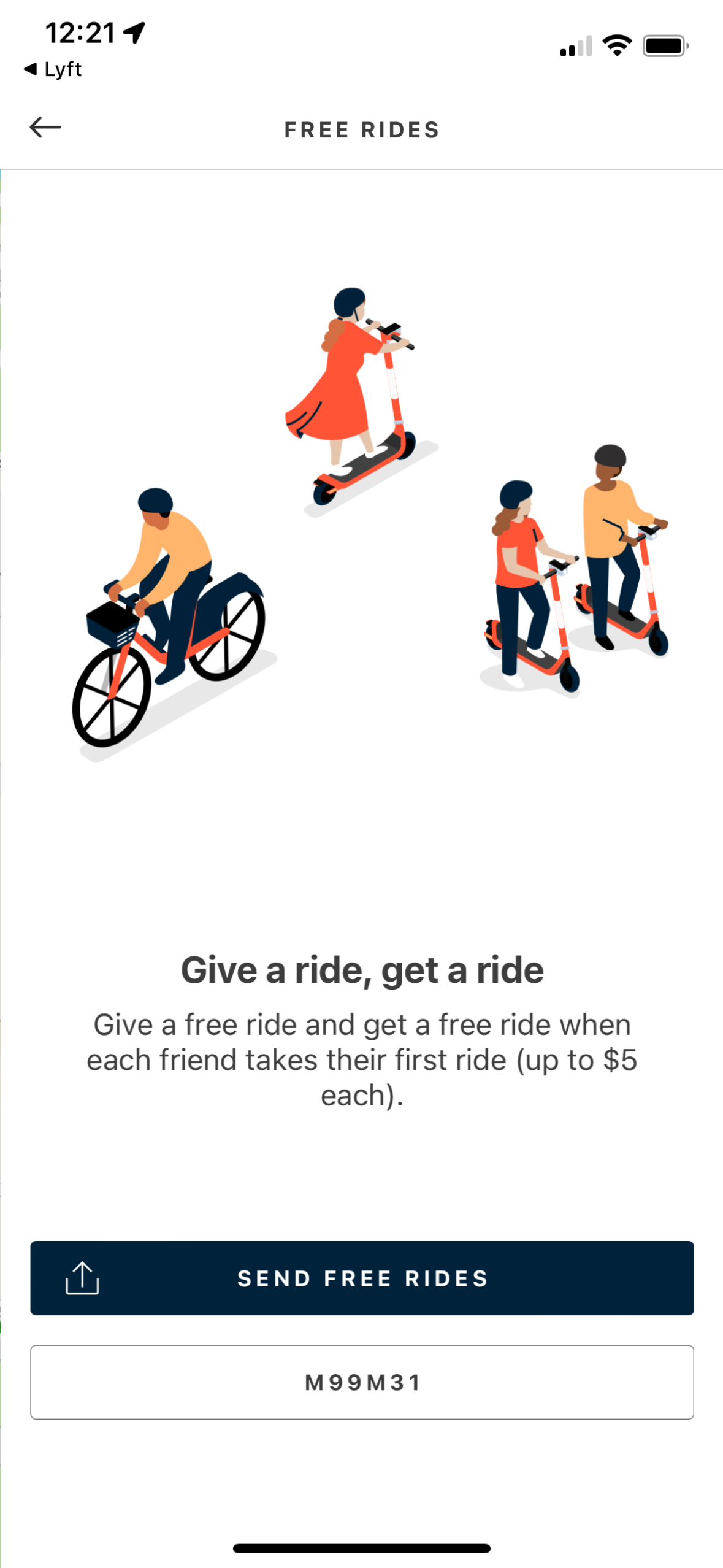Select the FREE RIDES title
The image size is (723, 1568).
click(x=361, y=129)
